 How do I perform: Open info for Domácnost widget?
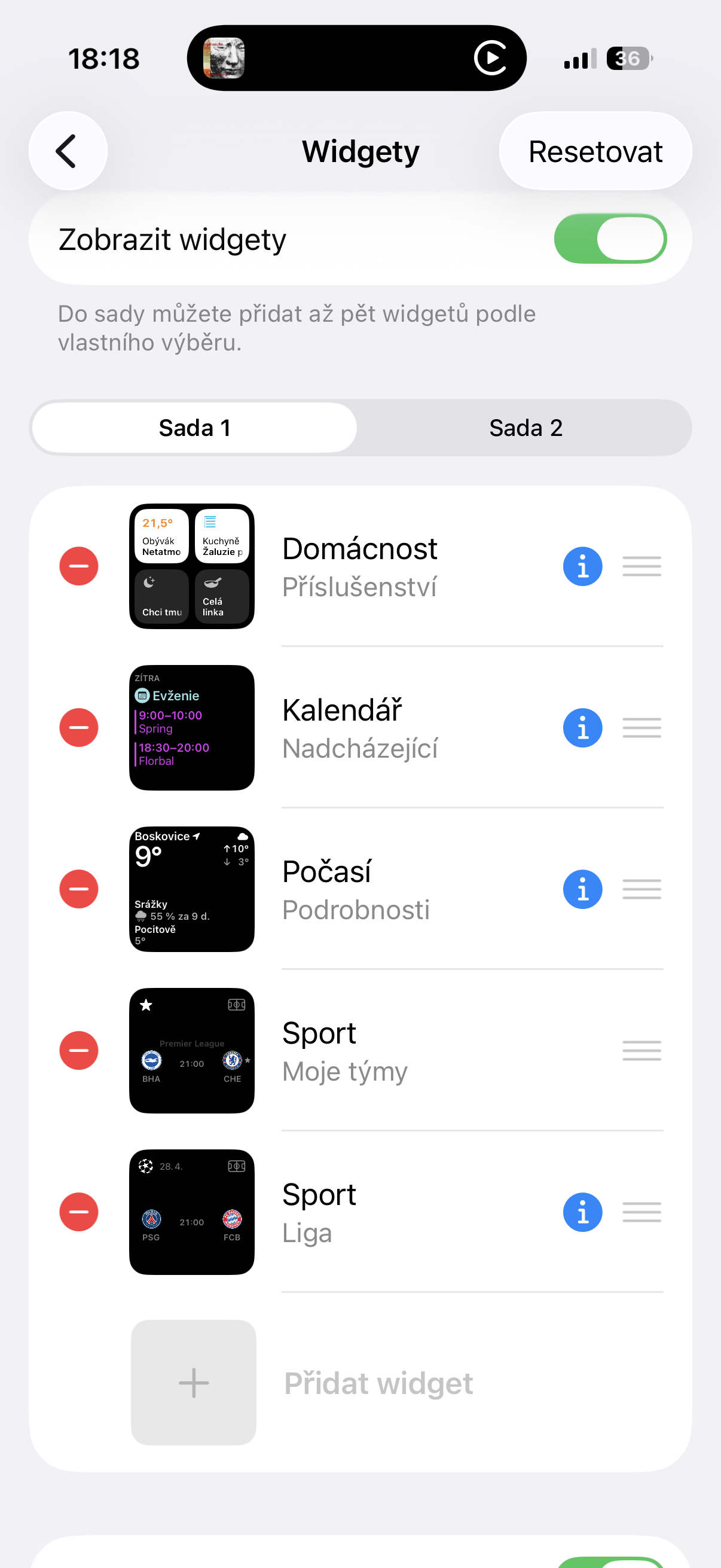coord(582,566)
